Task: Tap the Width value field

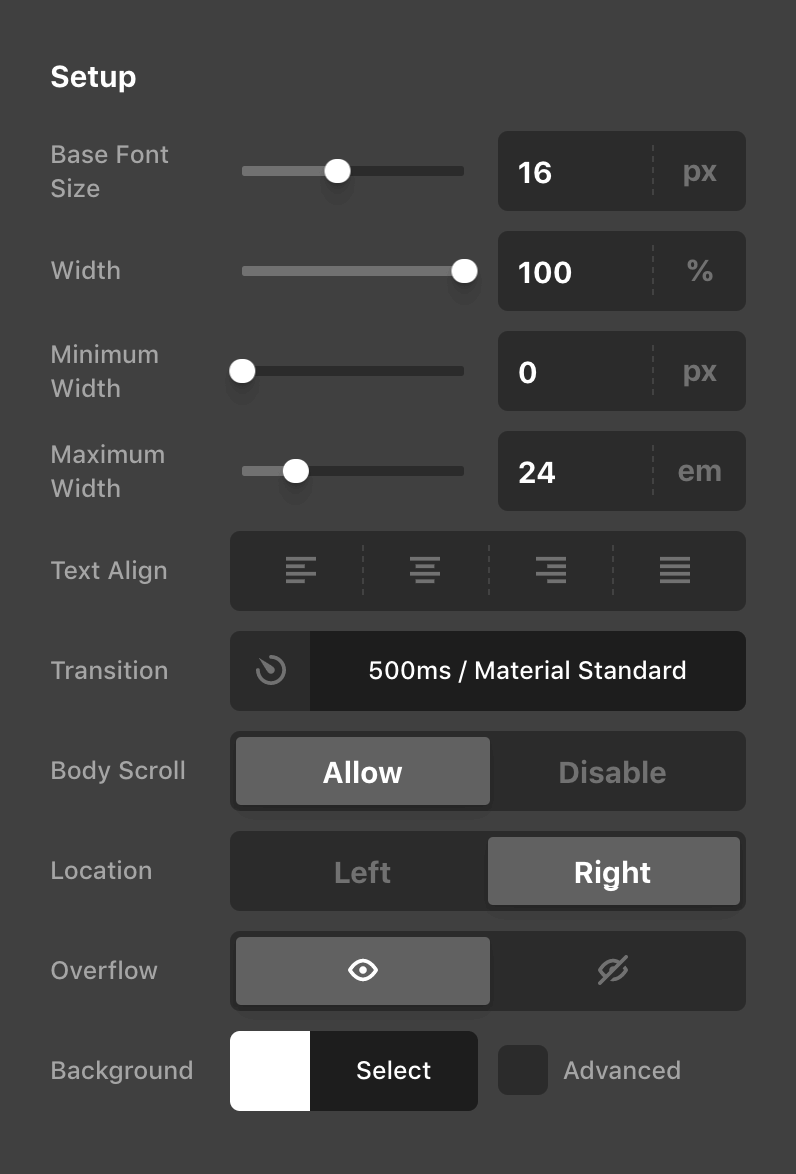Action: coord(575,272)
